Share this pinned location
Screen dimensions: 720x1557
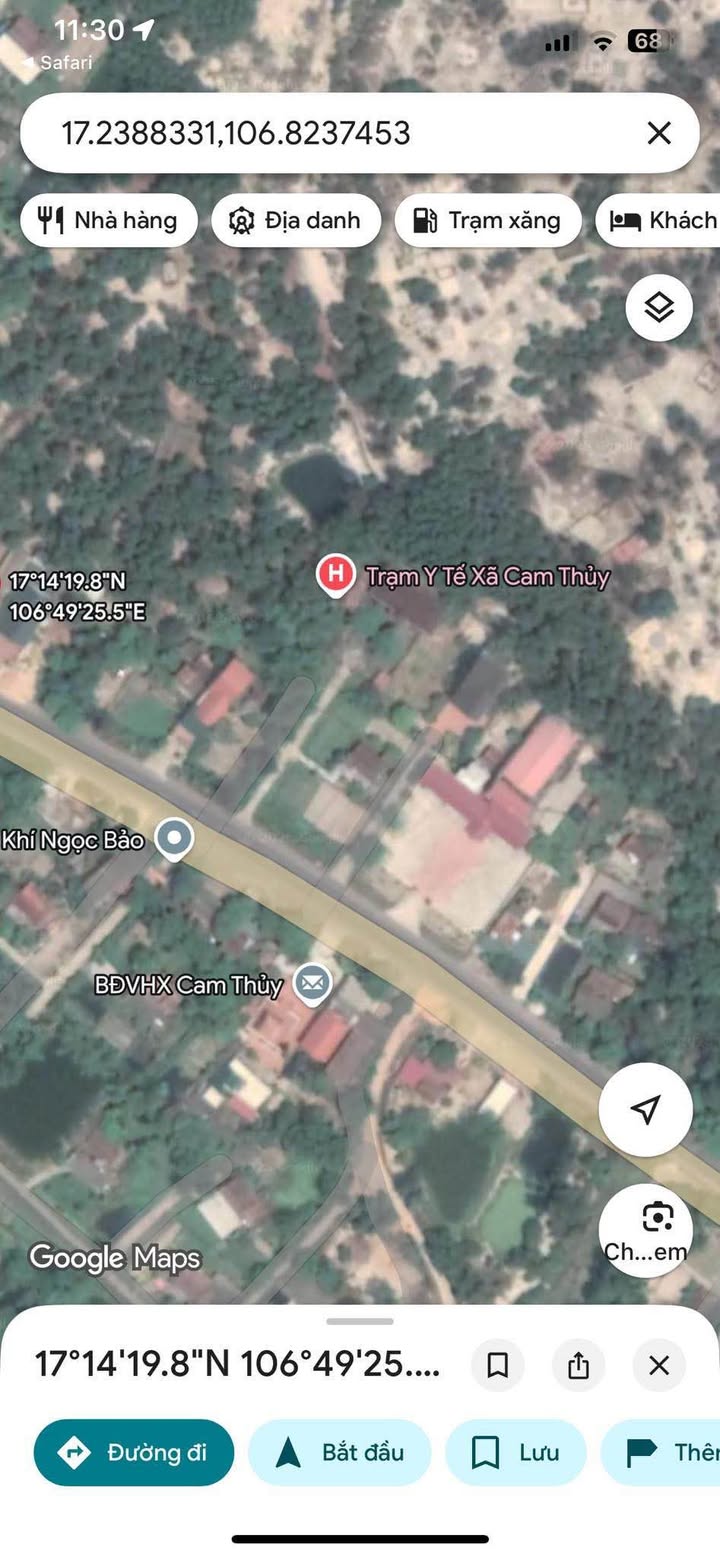[x=578, y=1365]
